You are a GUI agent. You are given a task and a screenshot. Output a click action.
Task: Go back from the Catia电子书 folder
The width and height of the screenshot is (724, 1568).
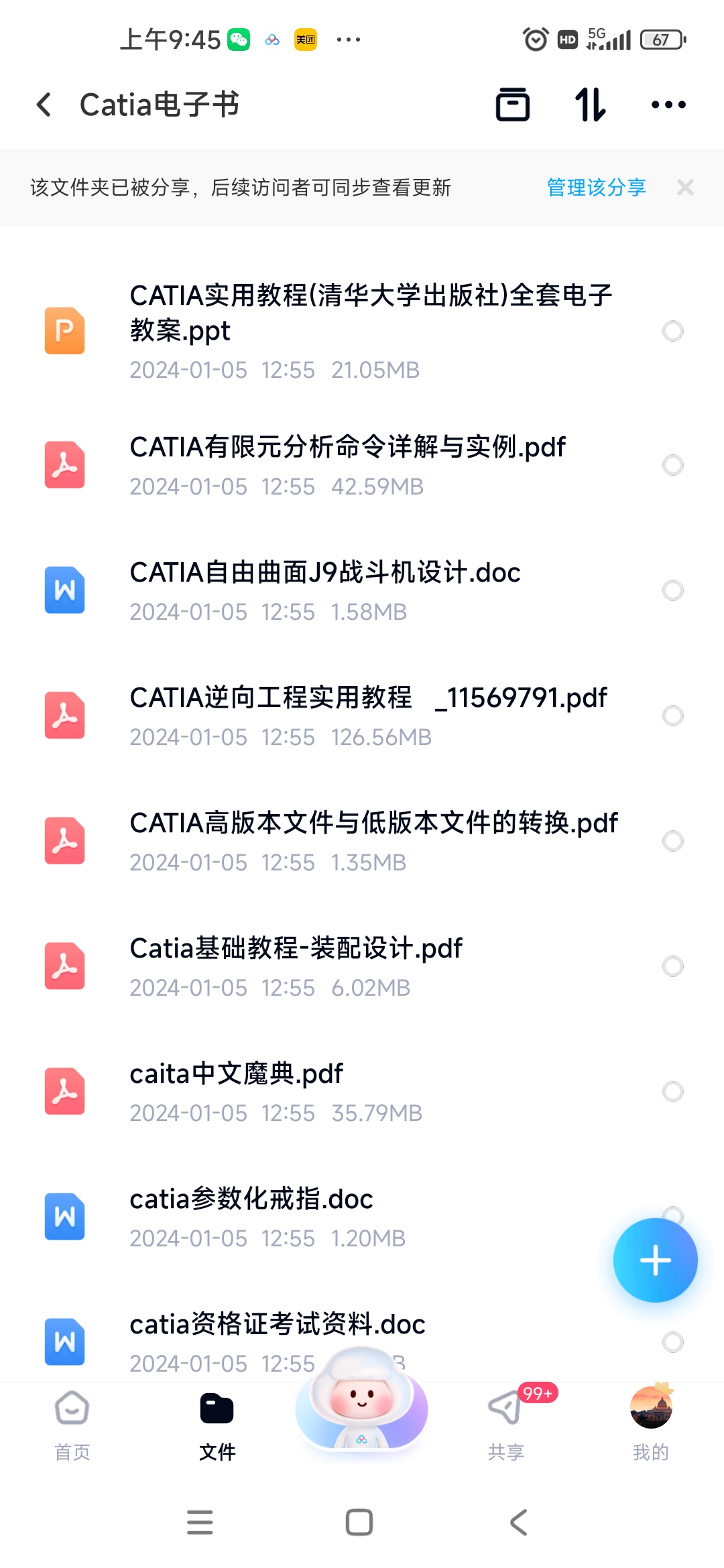44,105
